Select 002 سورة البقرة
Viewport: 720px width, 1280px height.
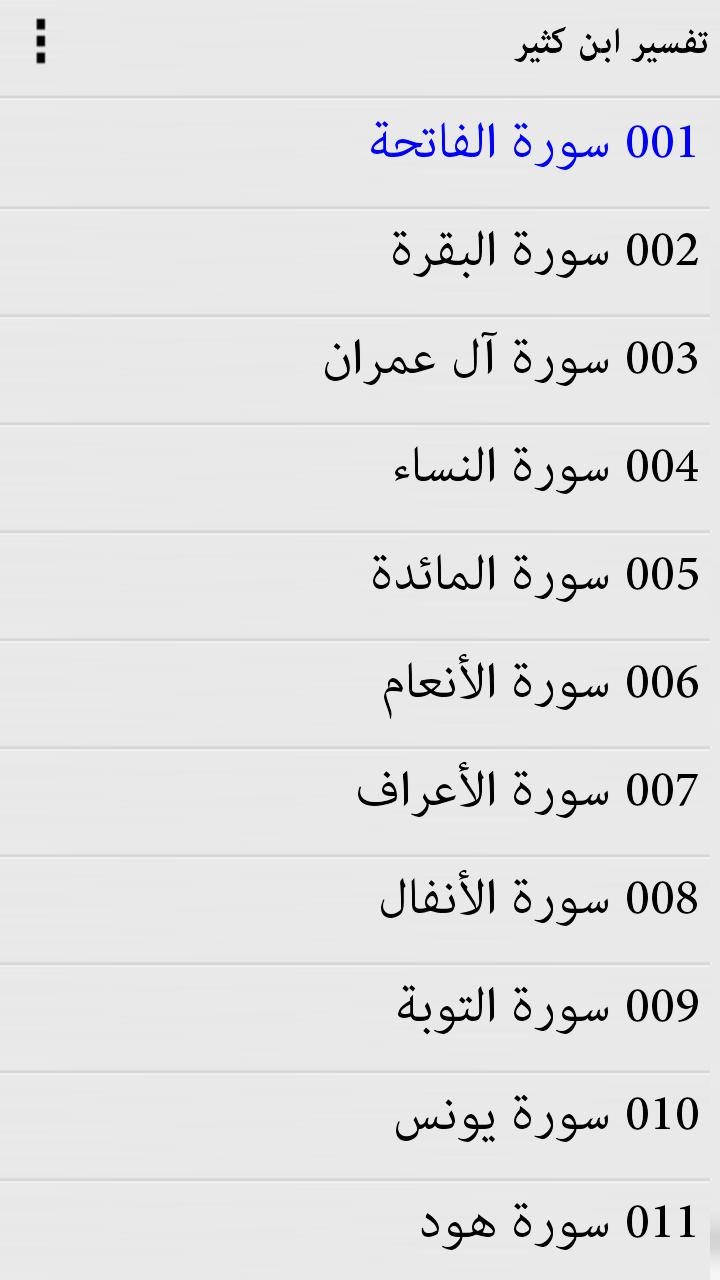[545, 251]
